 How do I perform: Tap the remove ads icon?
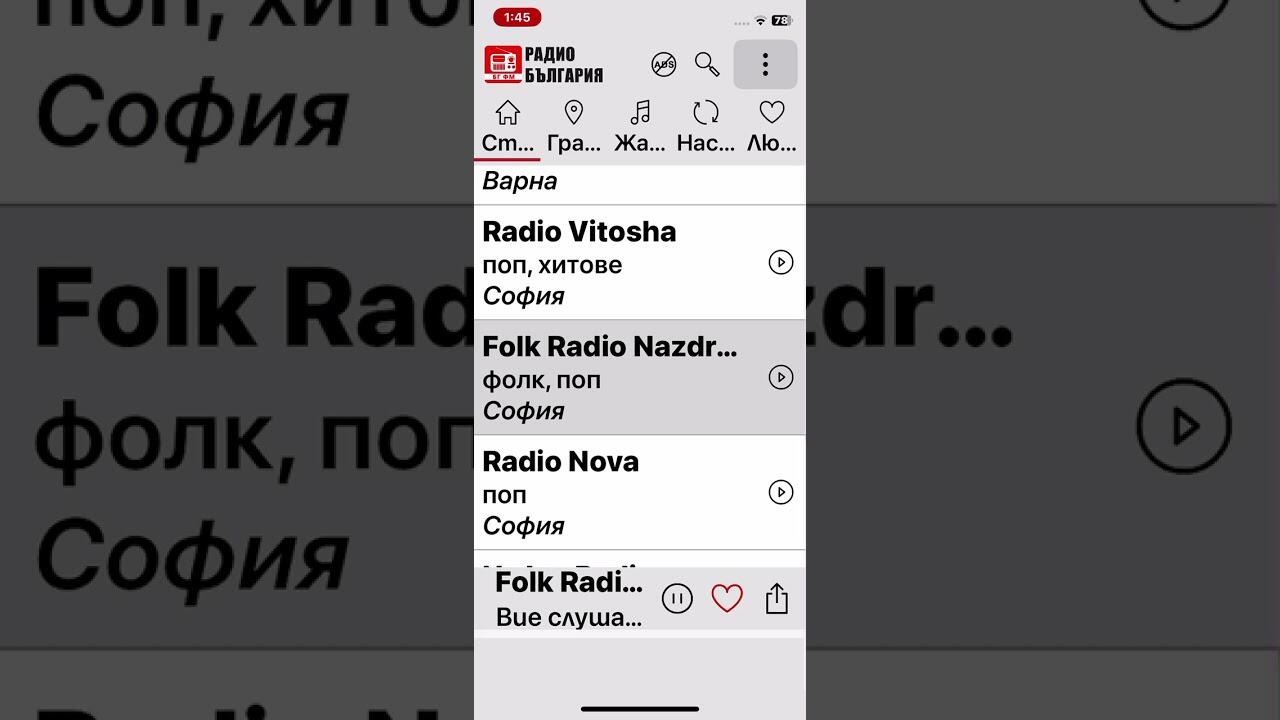(663, 65)
